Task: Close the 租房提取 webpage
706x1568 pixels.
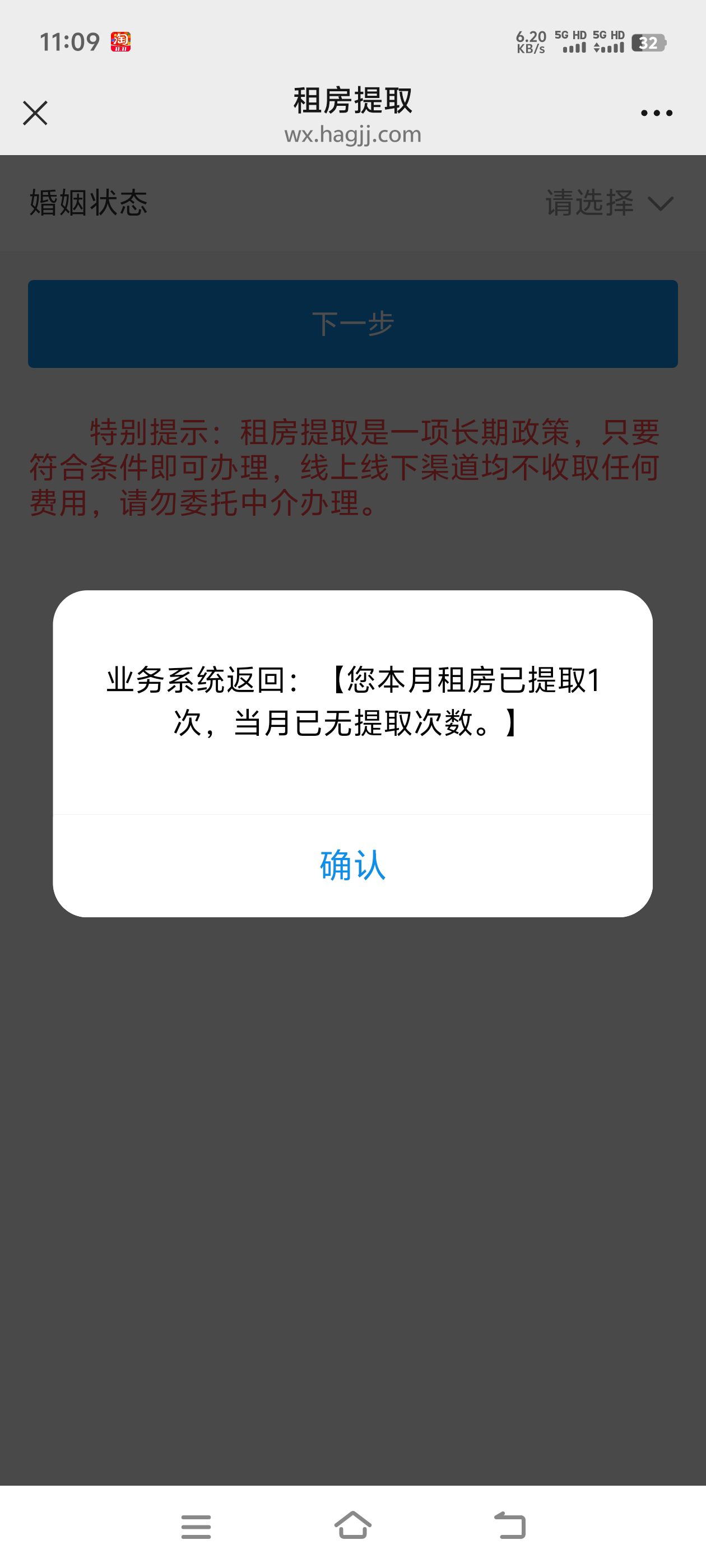Action: (35, 113)
